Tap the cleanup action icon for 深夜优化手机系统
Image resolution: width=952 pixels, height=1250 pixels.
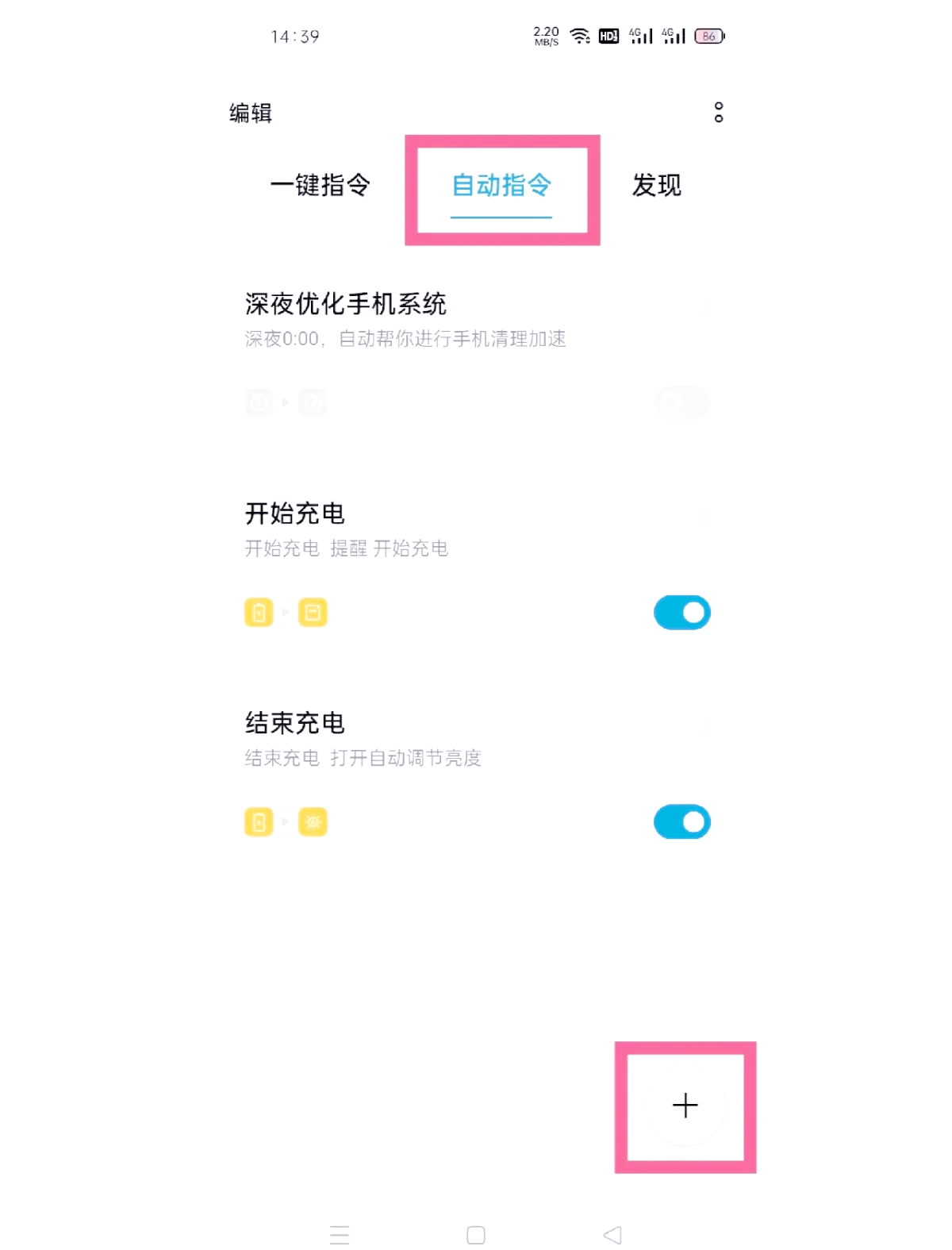coord(313,402)
